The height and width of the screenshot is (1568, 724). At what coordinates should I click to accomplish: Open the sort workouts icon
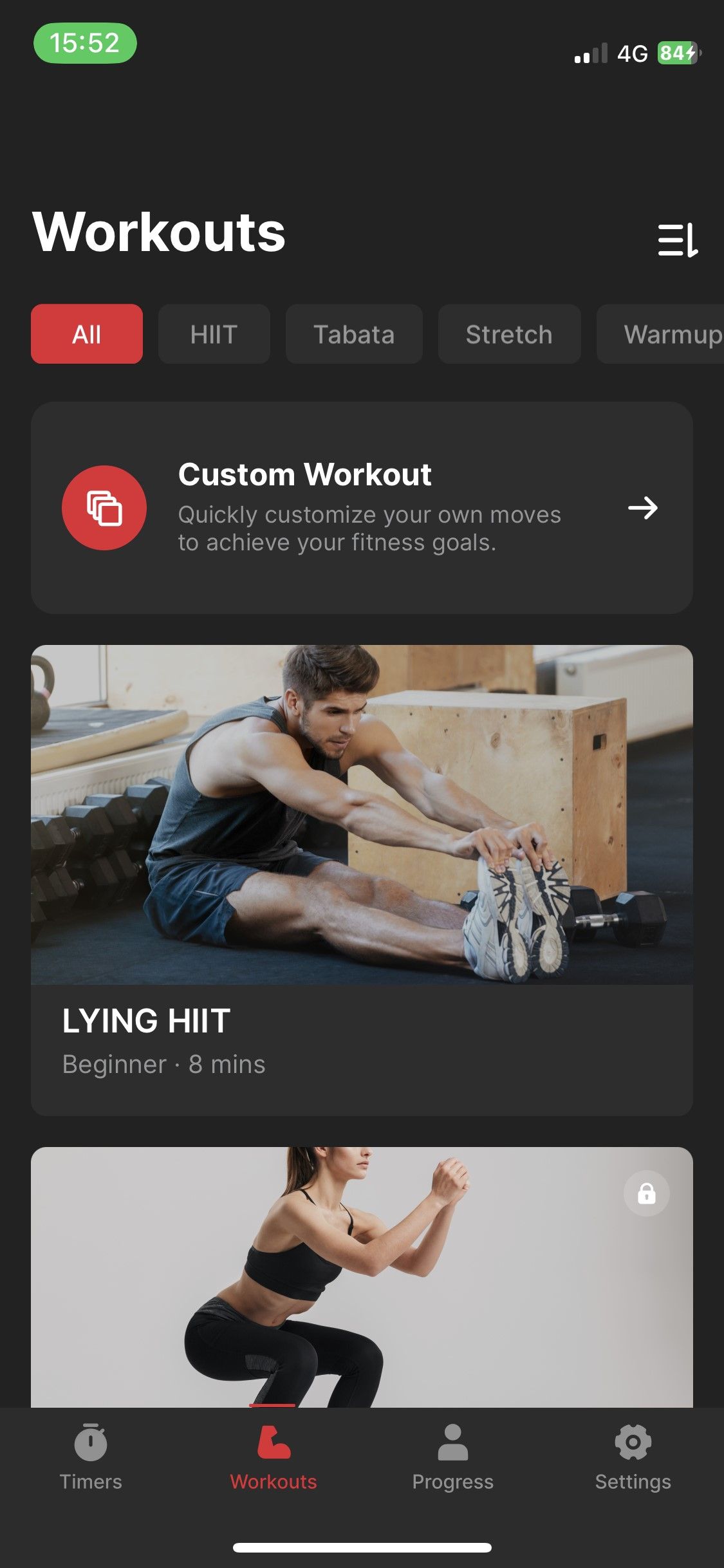click(677, 241)
